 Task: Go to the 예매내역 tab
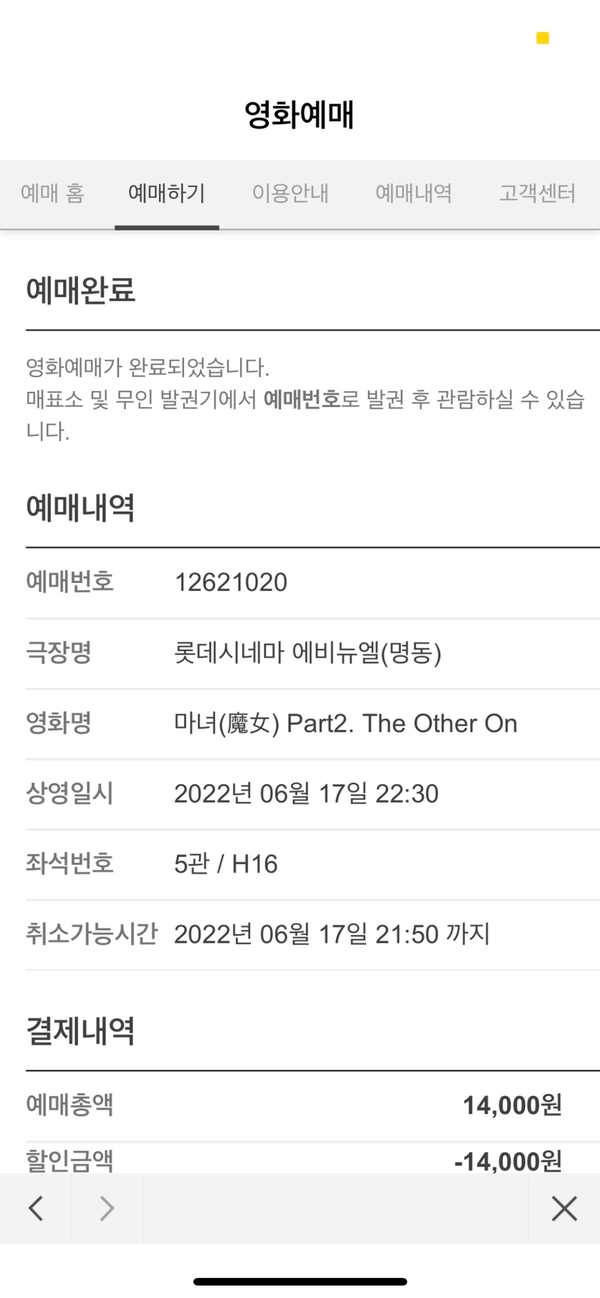[x=413, y=194]
